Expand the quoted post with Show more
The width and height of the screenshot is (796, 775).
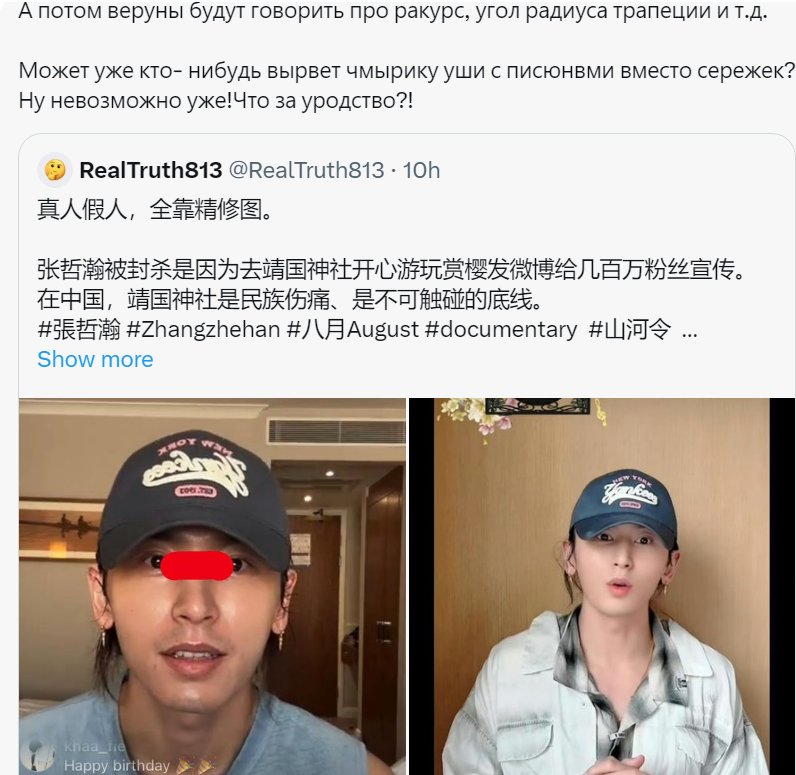(95, 359)
